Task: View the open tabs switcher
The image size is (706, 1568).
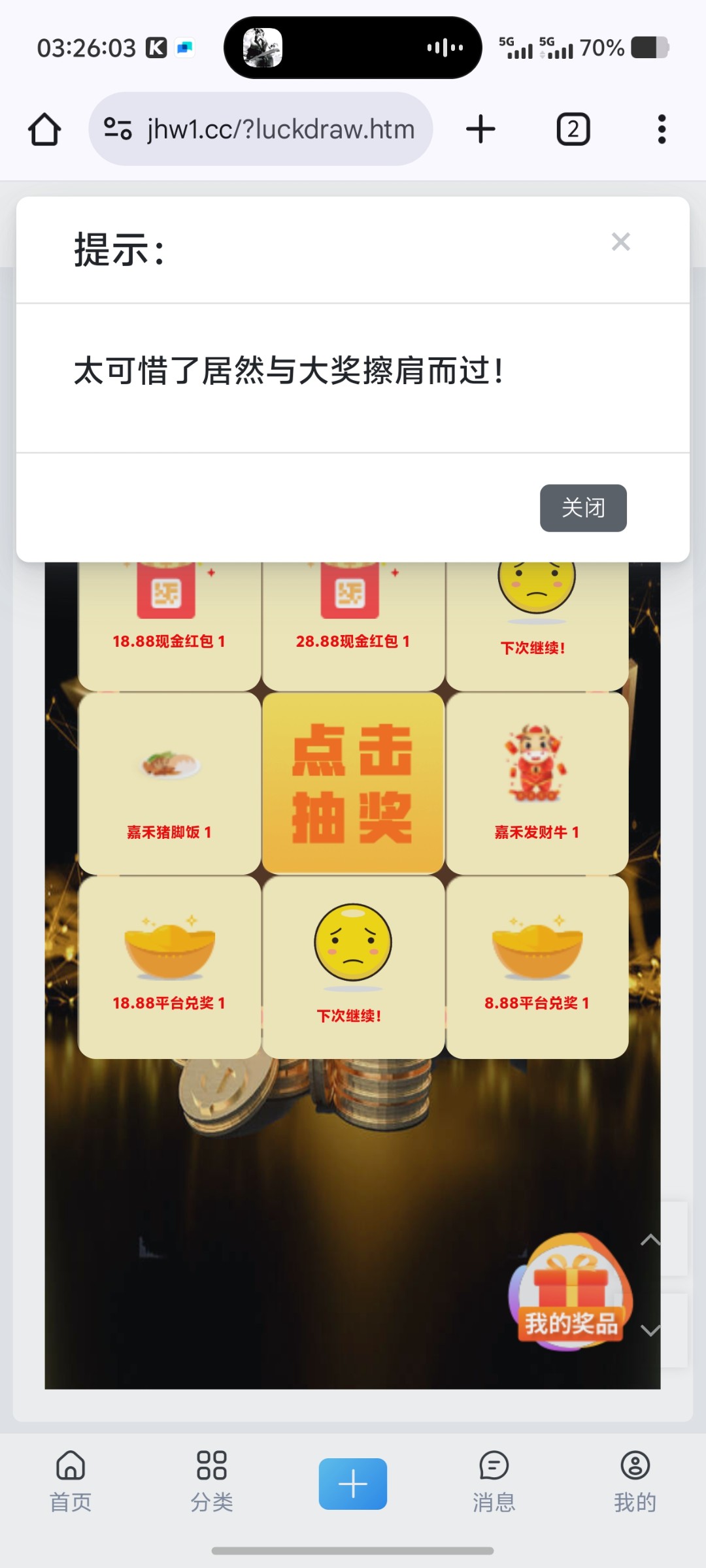Action: pyautogui.click(x=573, y=129)
